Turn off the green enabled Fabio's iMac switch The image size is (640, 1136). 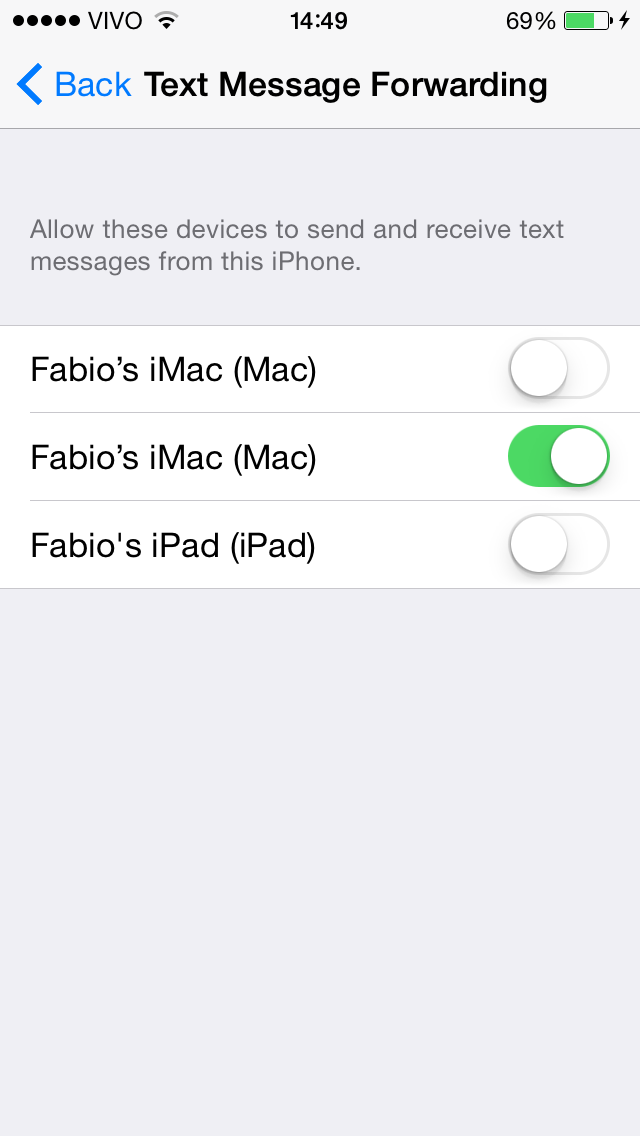click(559, 456)
